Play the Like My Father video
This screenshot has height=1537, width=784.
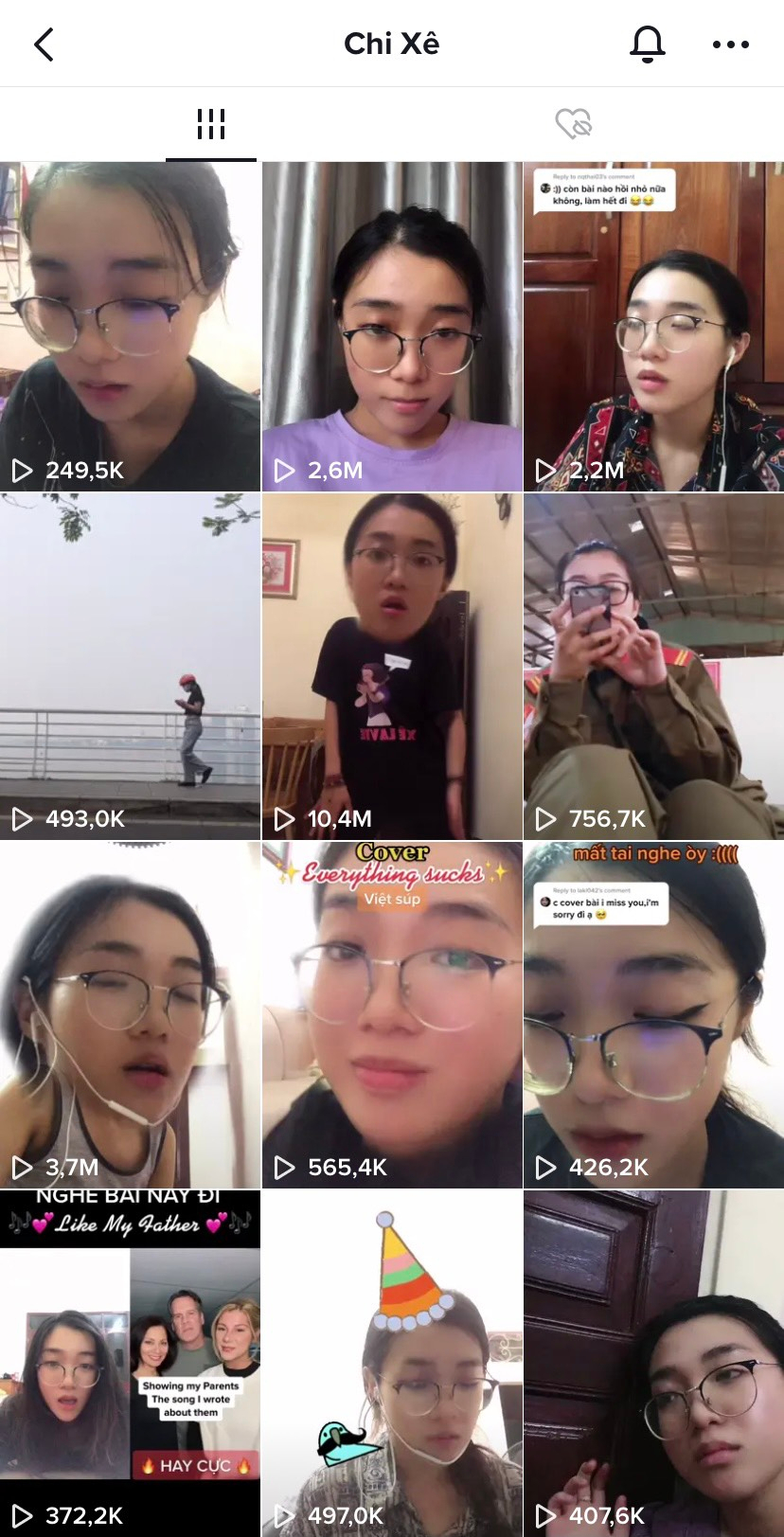130,1364
